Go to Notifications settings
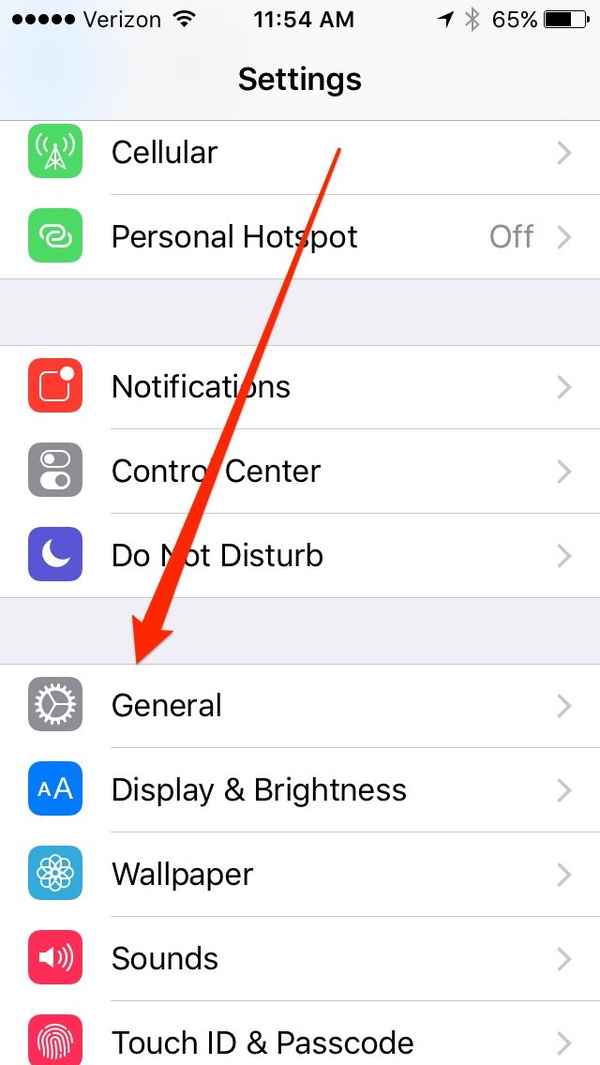600x1065 pixels. point(300,387)
